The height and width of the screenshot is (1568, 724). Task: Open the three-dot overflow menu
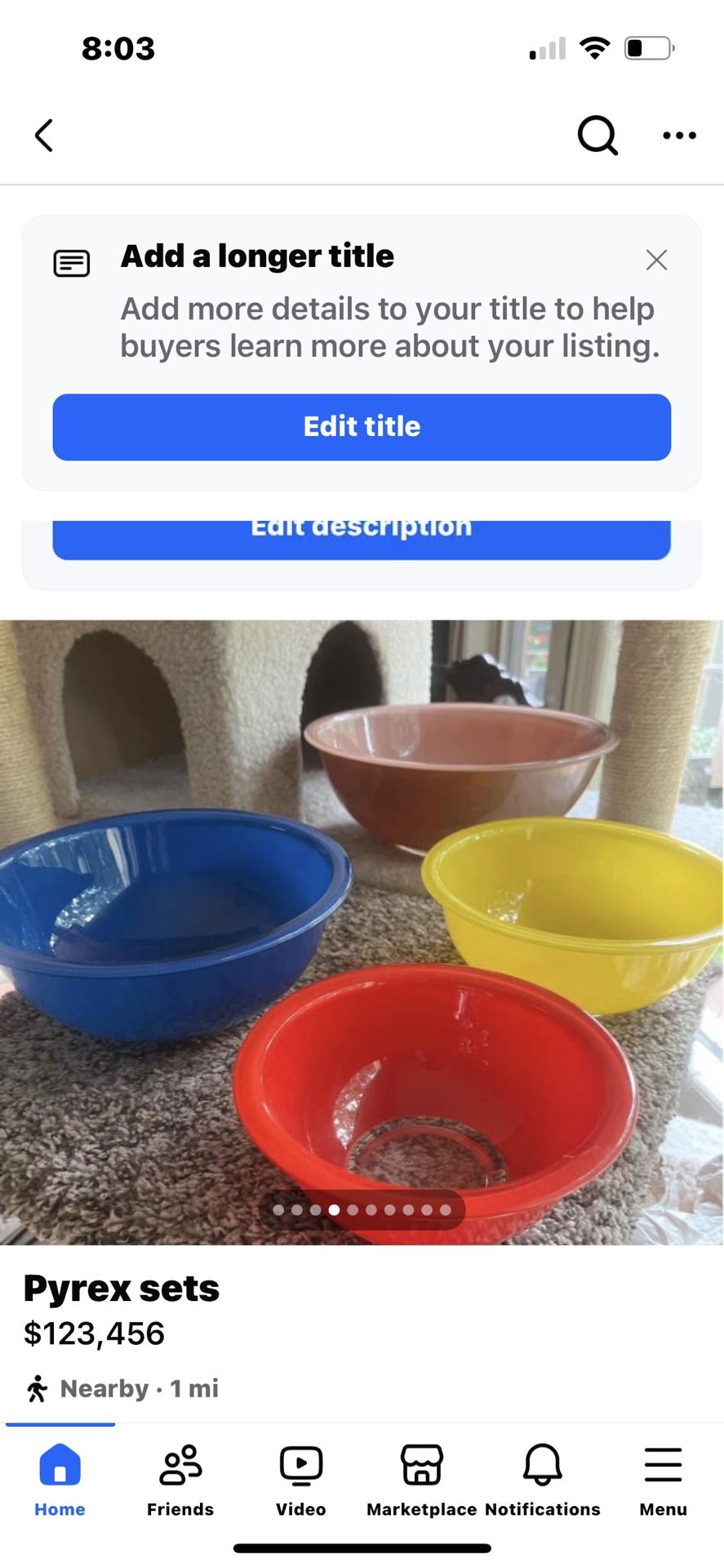click(x=679, y=136)
